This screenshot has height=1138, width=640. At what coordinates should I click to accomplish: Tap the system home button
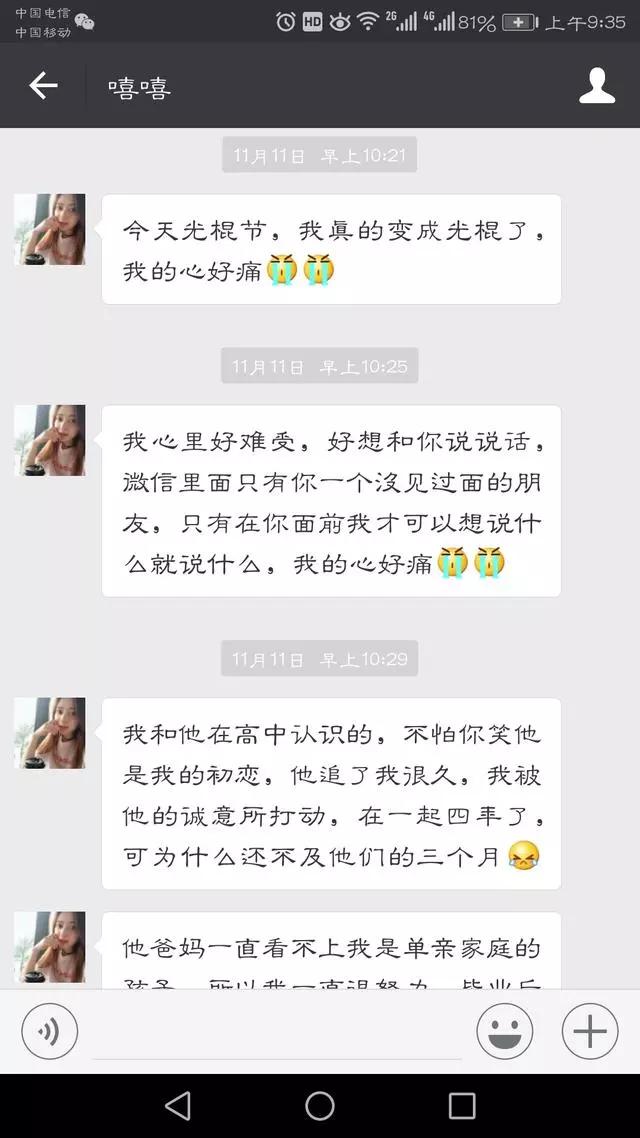point(320,1105)
